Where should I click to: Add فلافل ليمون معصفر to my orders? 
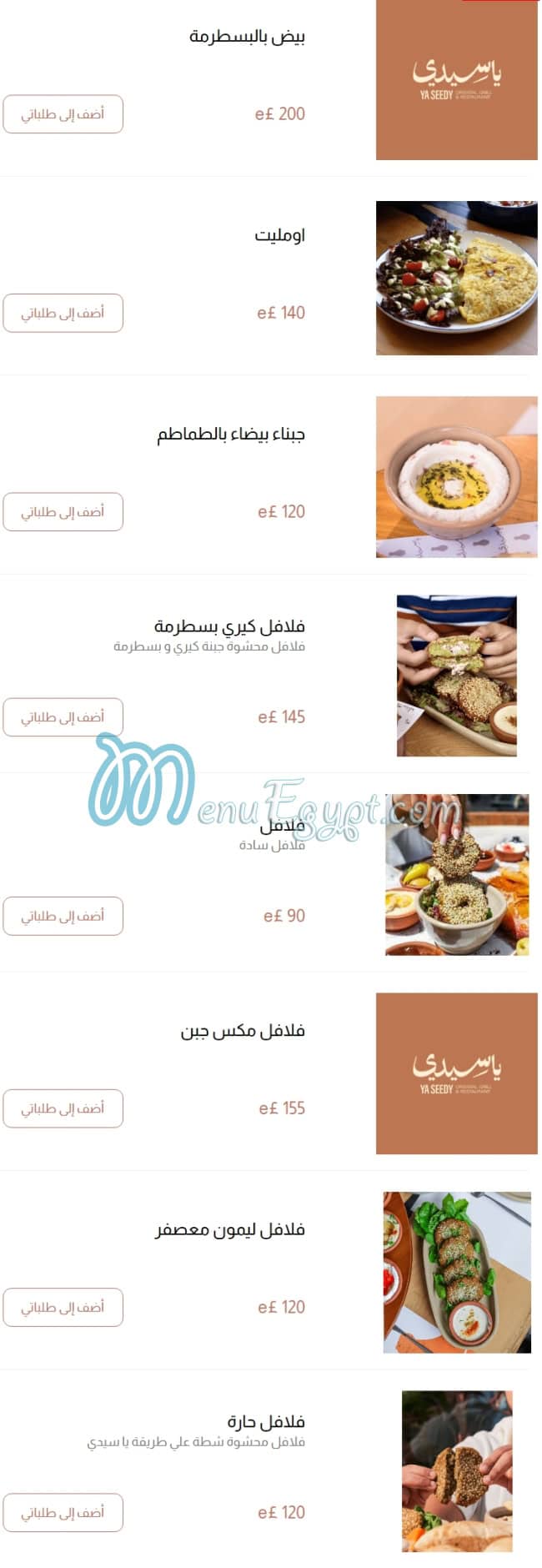coord(63,1307)
